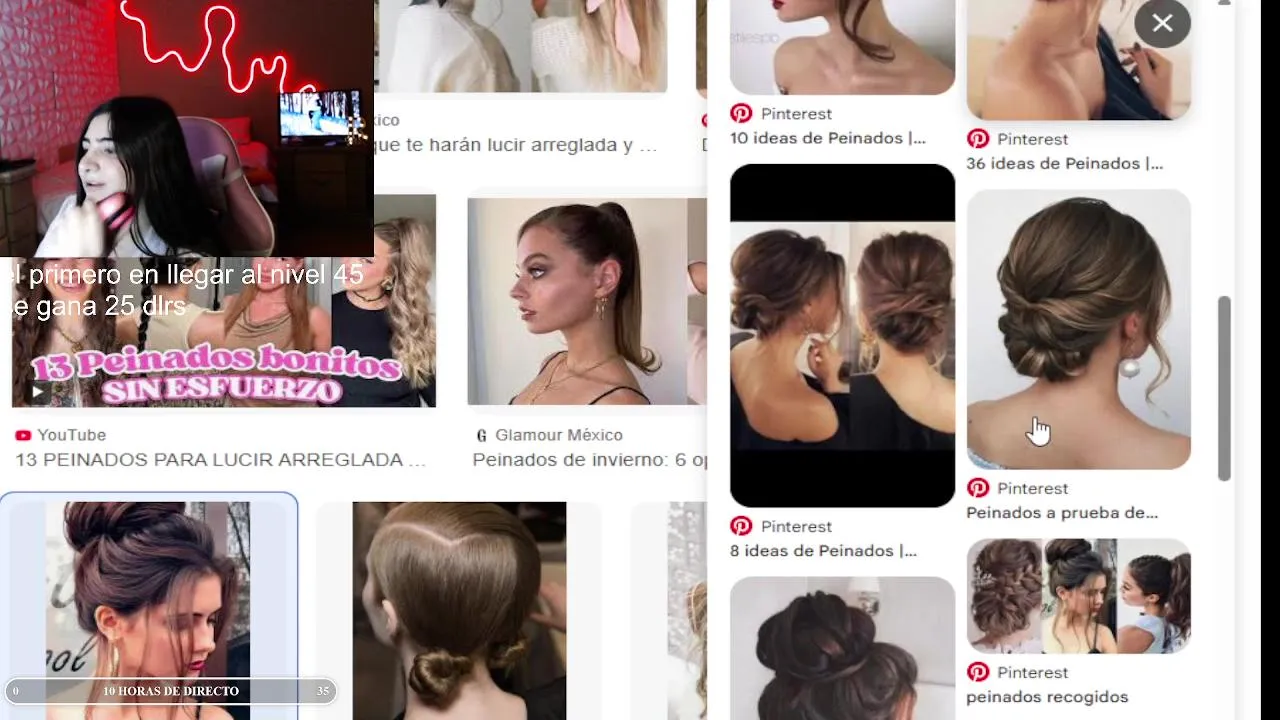Open the '36 ideas de Peinados' Pinterest link

coord(1064,163)
